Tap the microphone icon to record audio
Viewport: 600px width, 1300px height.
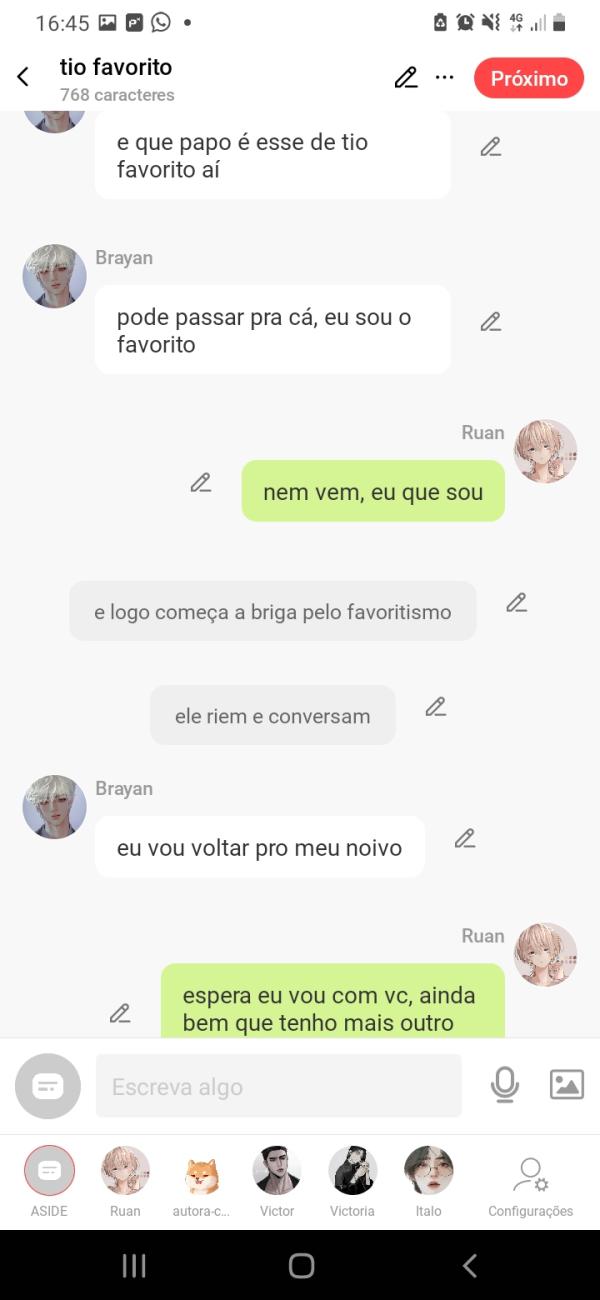505,1085
